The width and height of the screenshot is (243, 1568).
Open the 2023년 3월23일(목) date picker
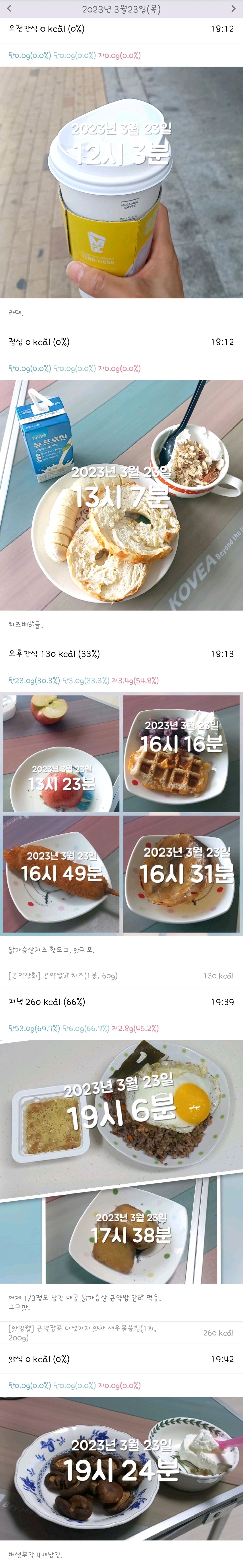[x=121, y=9]
